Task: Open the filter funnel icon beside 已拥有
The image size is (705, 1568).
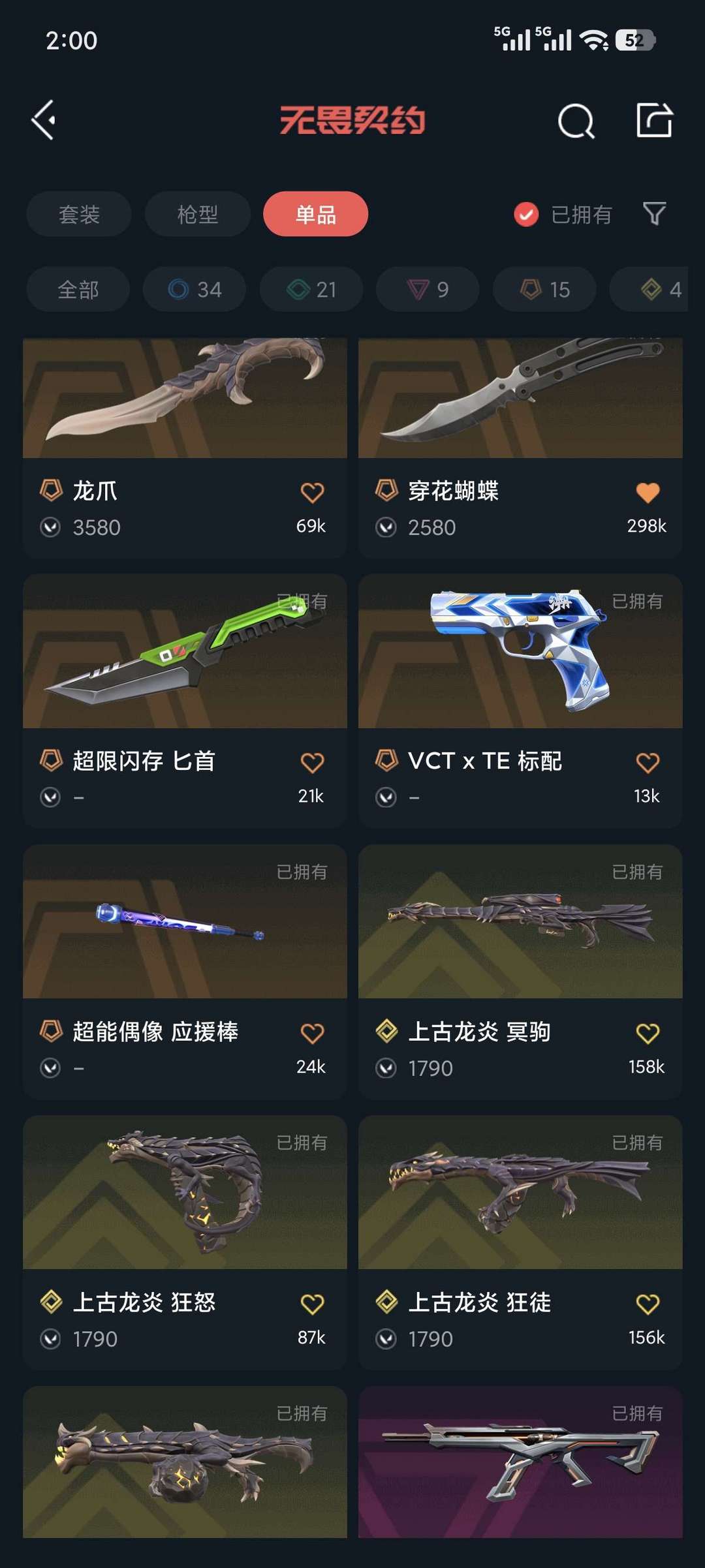Action: coord(656,214)
